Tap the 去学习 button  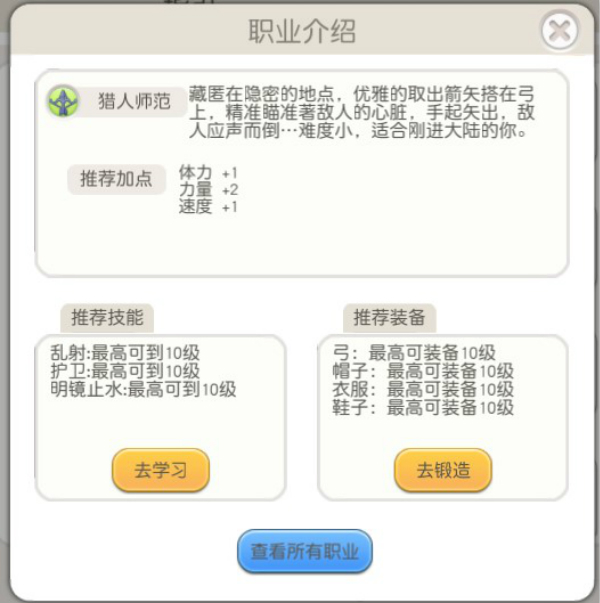tap(161, 470)
